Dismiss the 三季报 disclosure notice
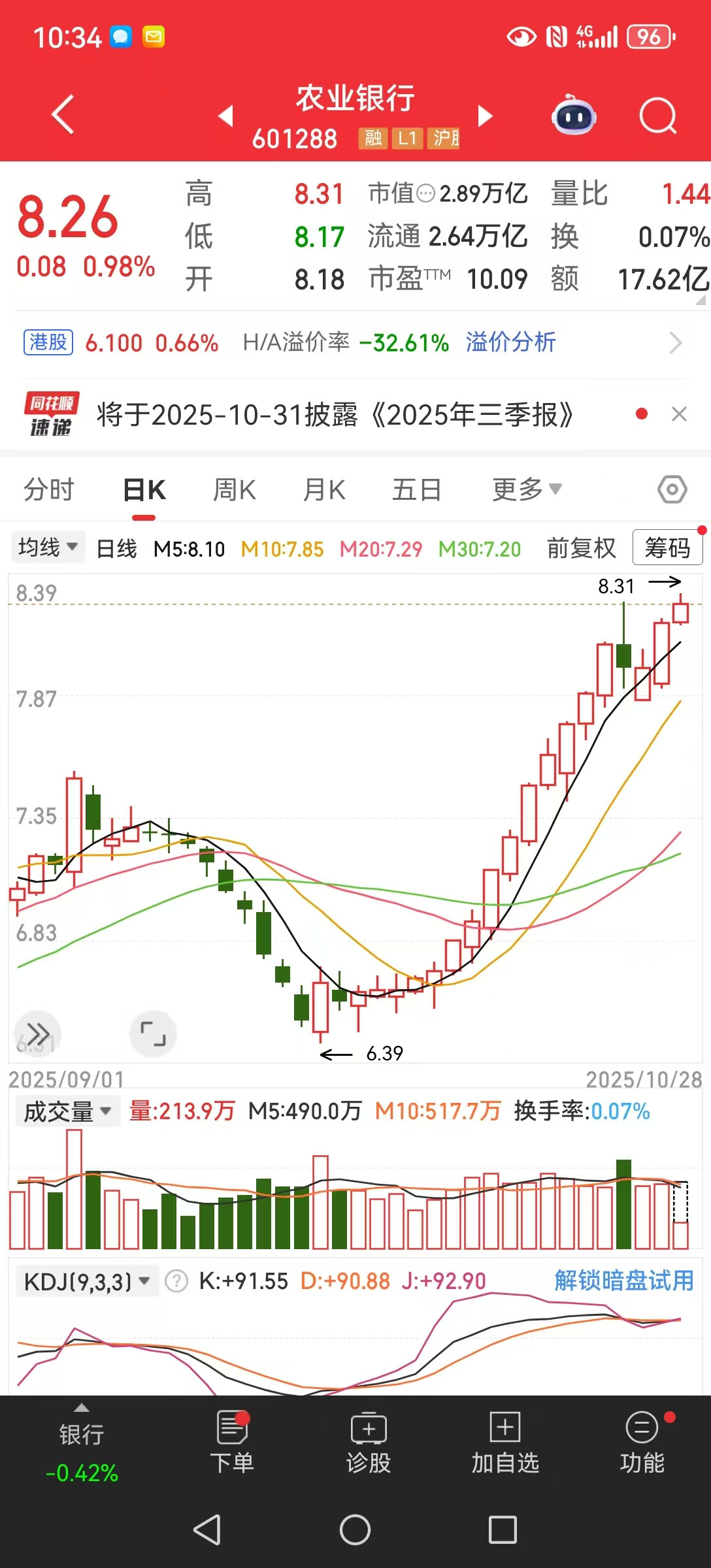The height and width of the screenshot is (1568, 711). 679,414
